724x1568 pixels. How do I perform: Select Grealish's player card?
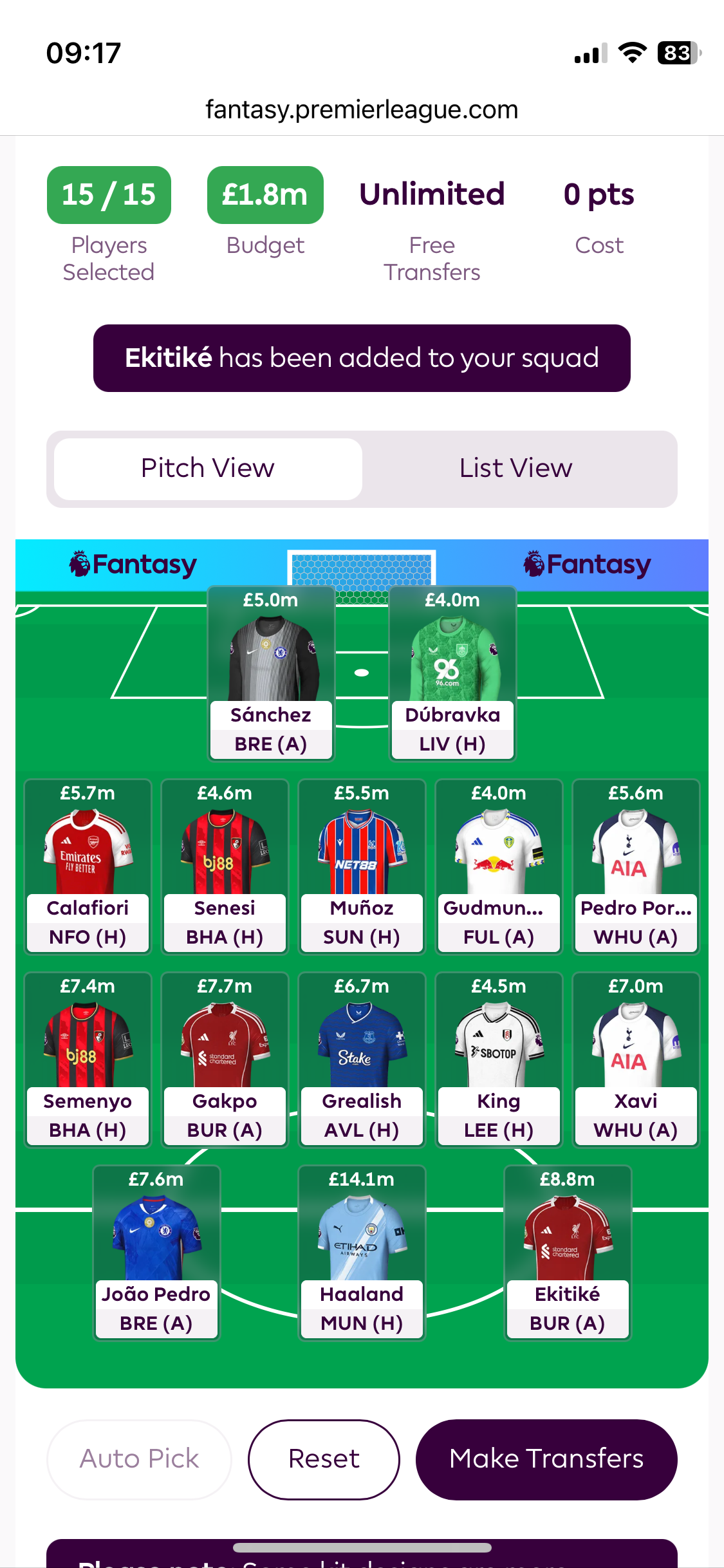point(362,1059)
